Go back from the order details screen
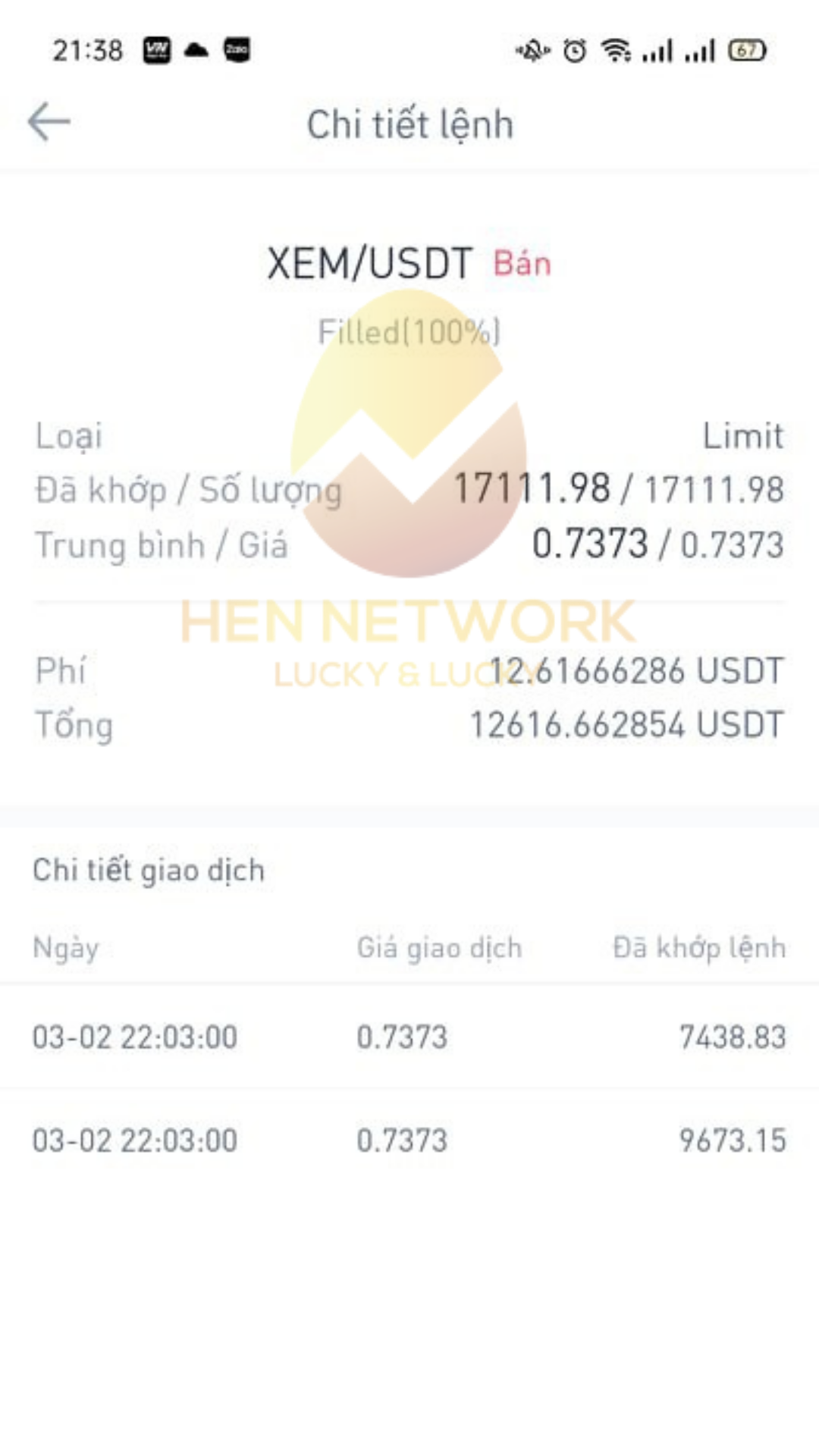Screen dimensions: 819x1456 [49, 122]
